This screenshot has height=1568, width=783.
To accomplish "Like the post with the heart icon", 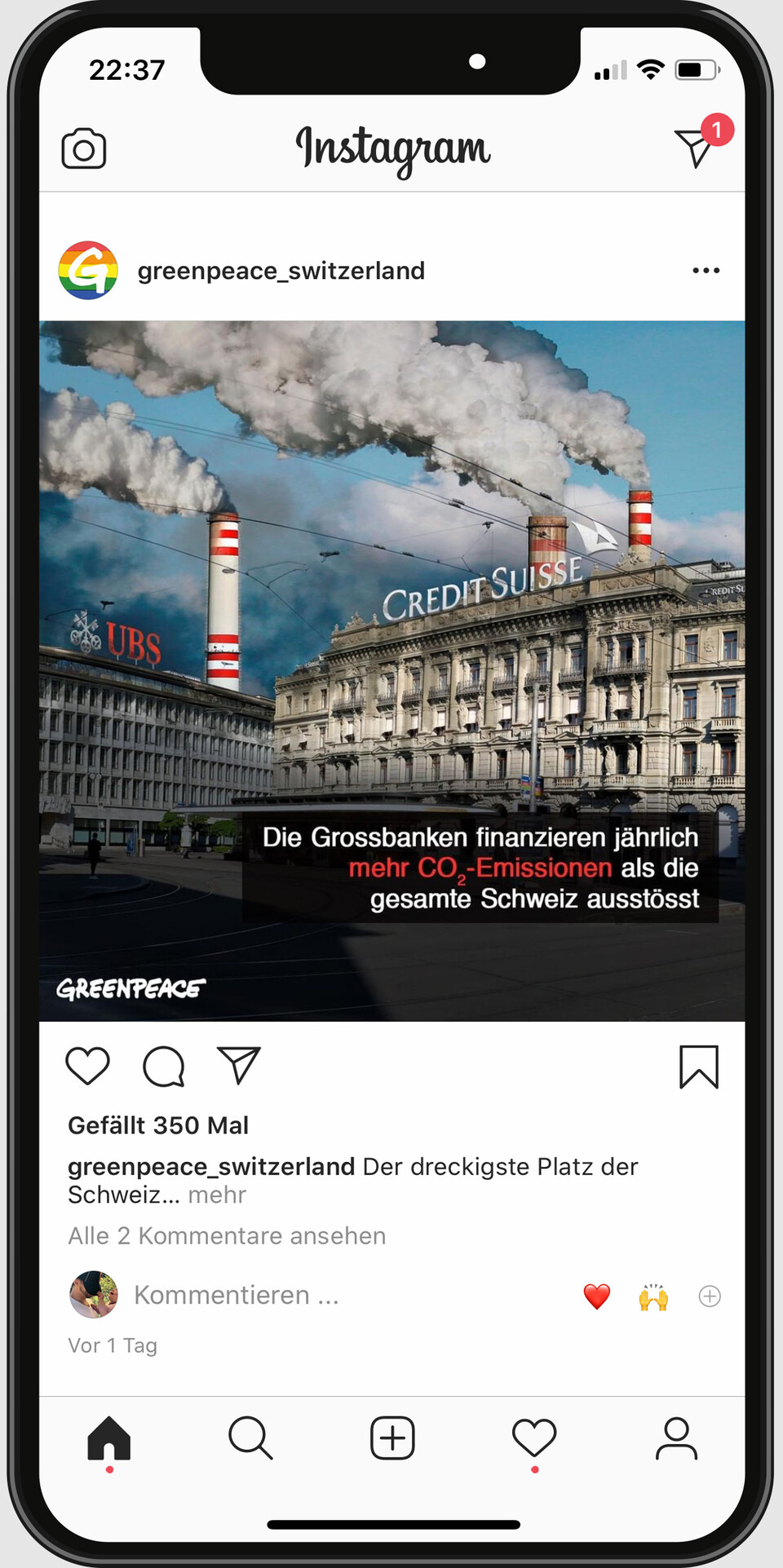I will [86, 1066].
